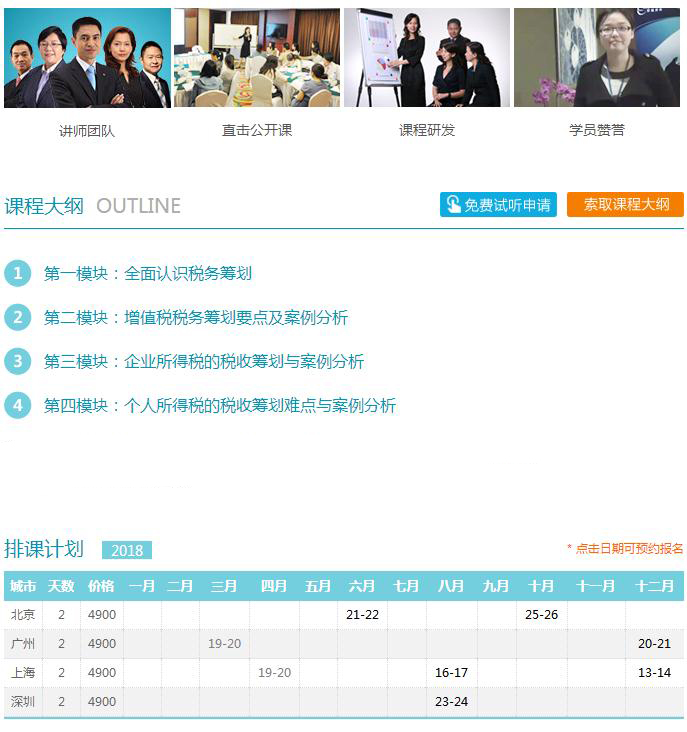Screen dimensions: 687x732
Task: Open the 直击公开课 tile
Action: click(257, 58)
